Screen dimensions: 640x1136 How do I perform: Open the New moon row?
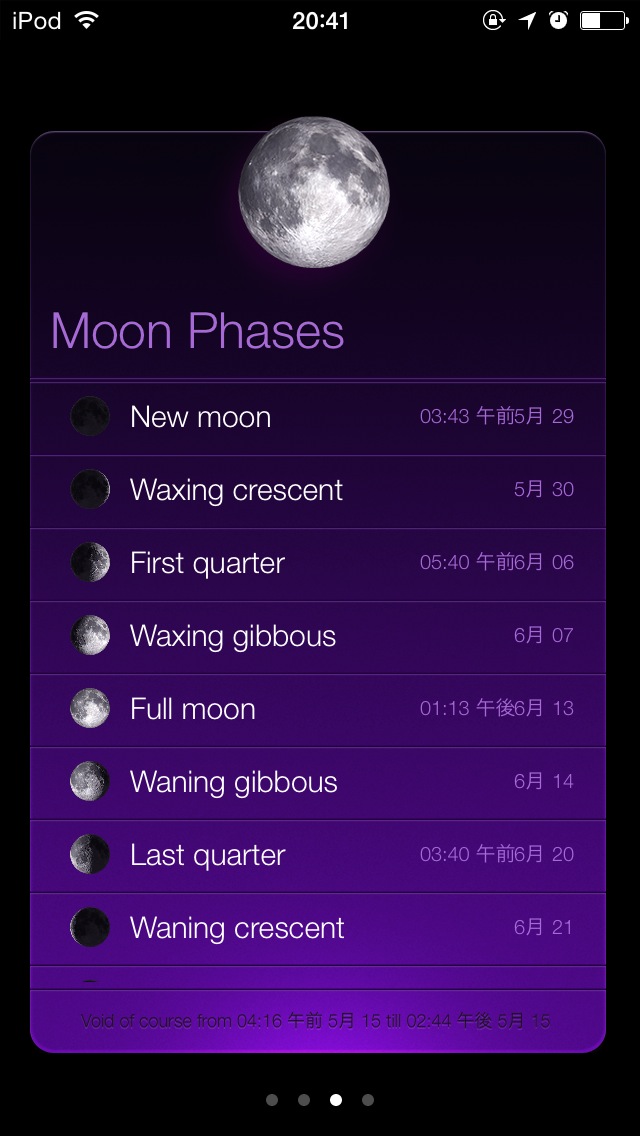tap(318, 417)
